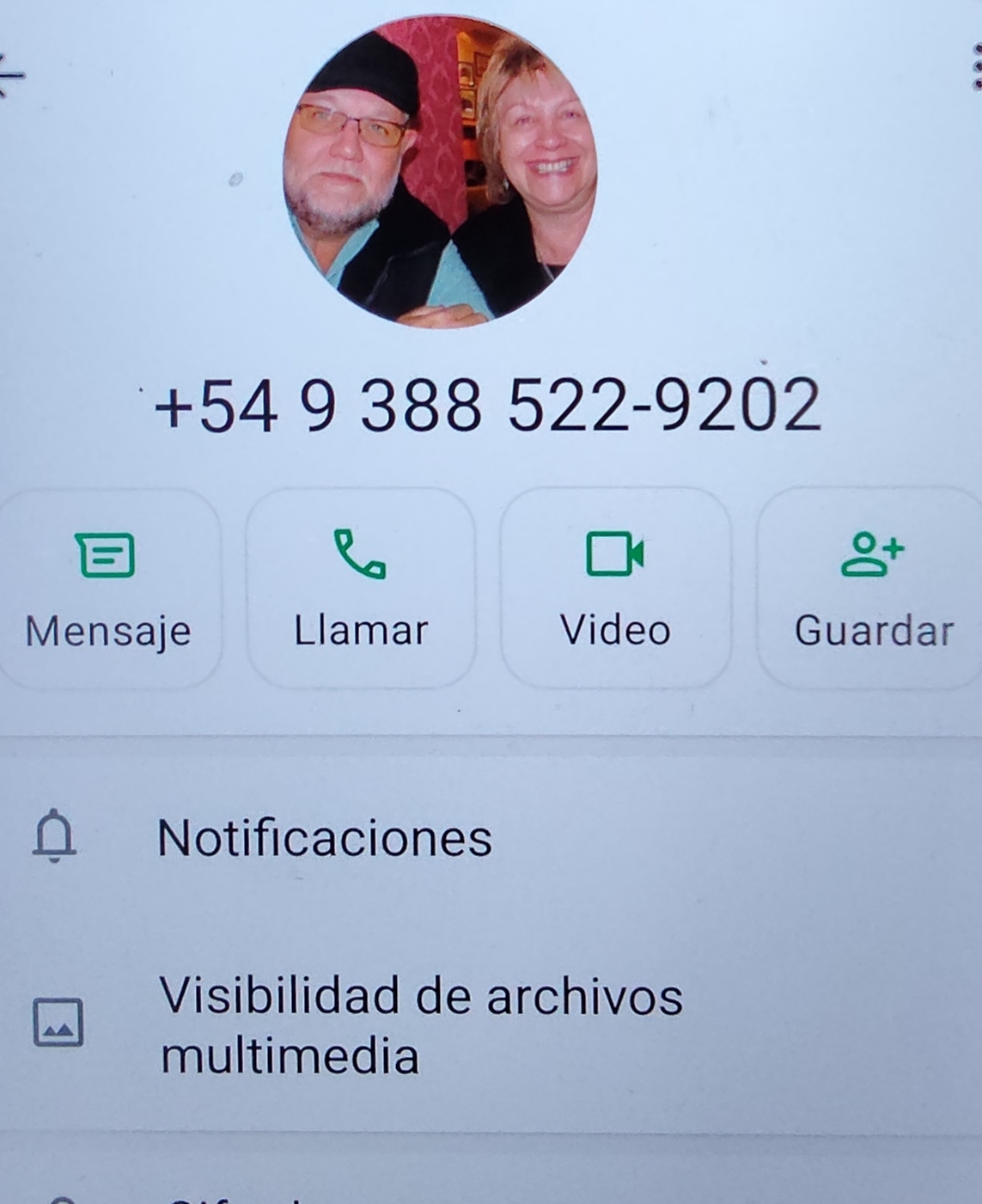This screenshot has height=1204, width=982.
Task: Start a voice call with Llamar
Action: point(361,589)
